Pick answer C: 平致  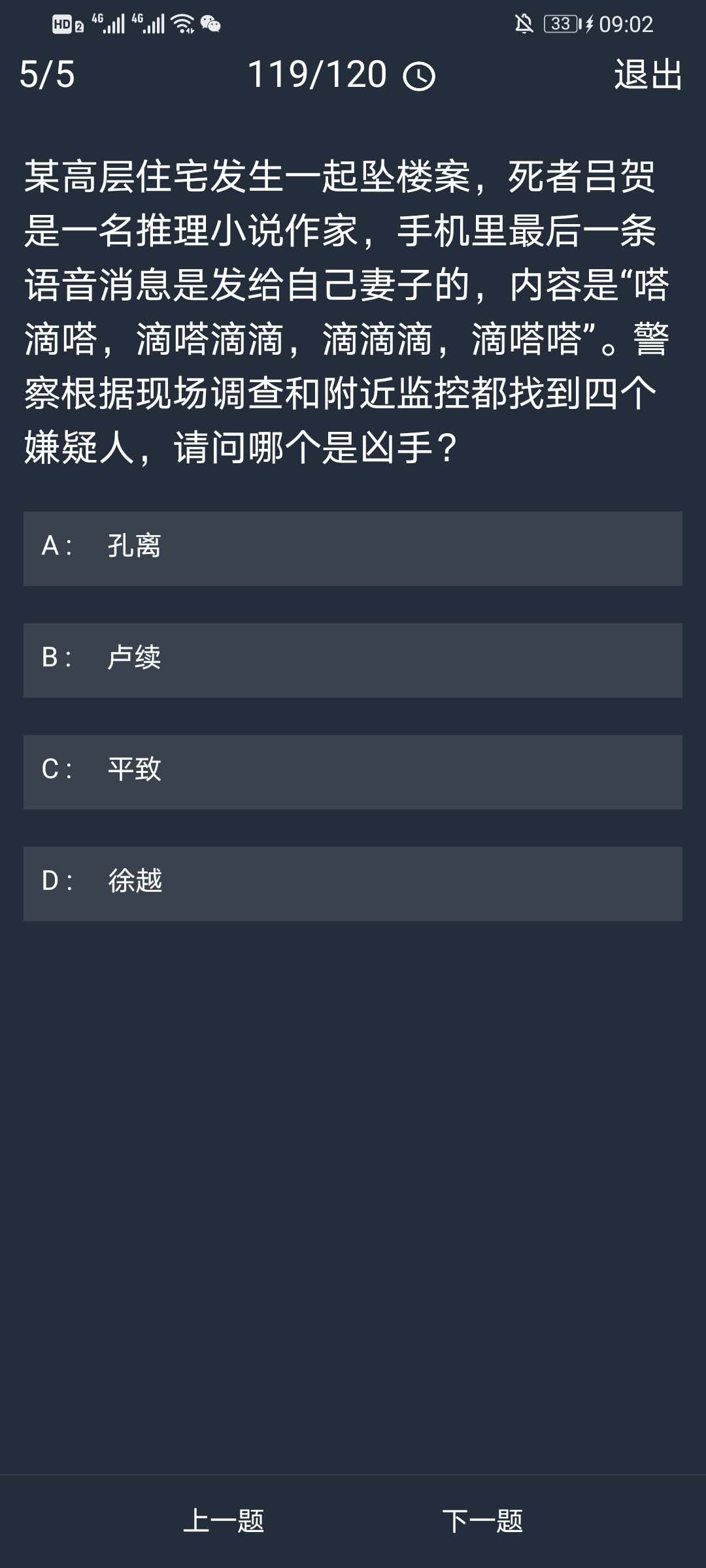[x=353, y=772]
